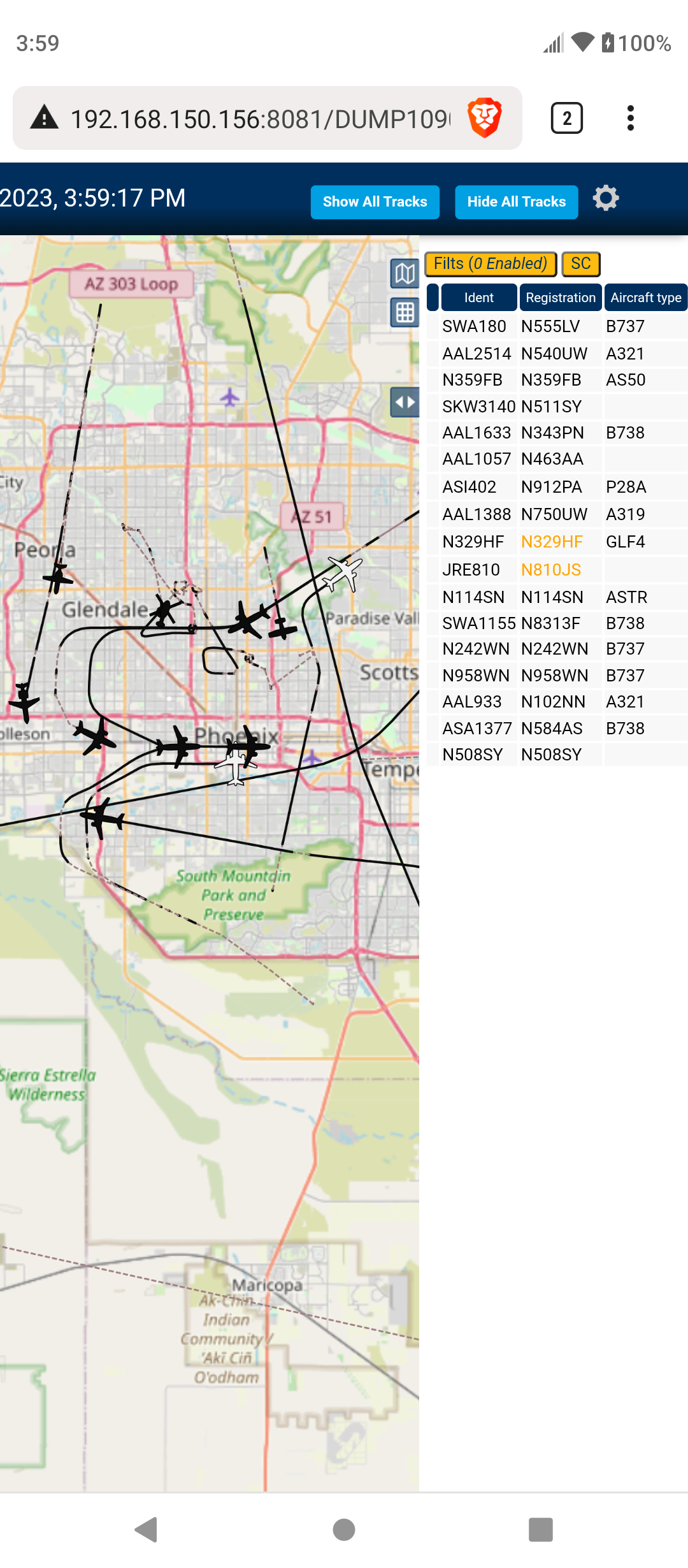This screenshot has height=1568, width=688.
Task: Go back with the system back button
Action: point(147,1529)
